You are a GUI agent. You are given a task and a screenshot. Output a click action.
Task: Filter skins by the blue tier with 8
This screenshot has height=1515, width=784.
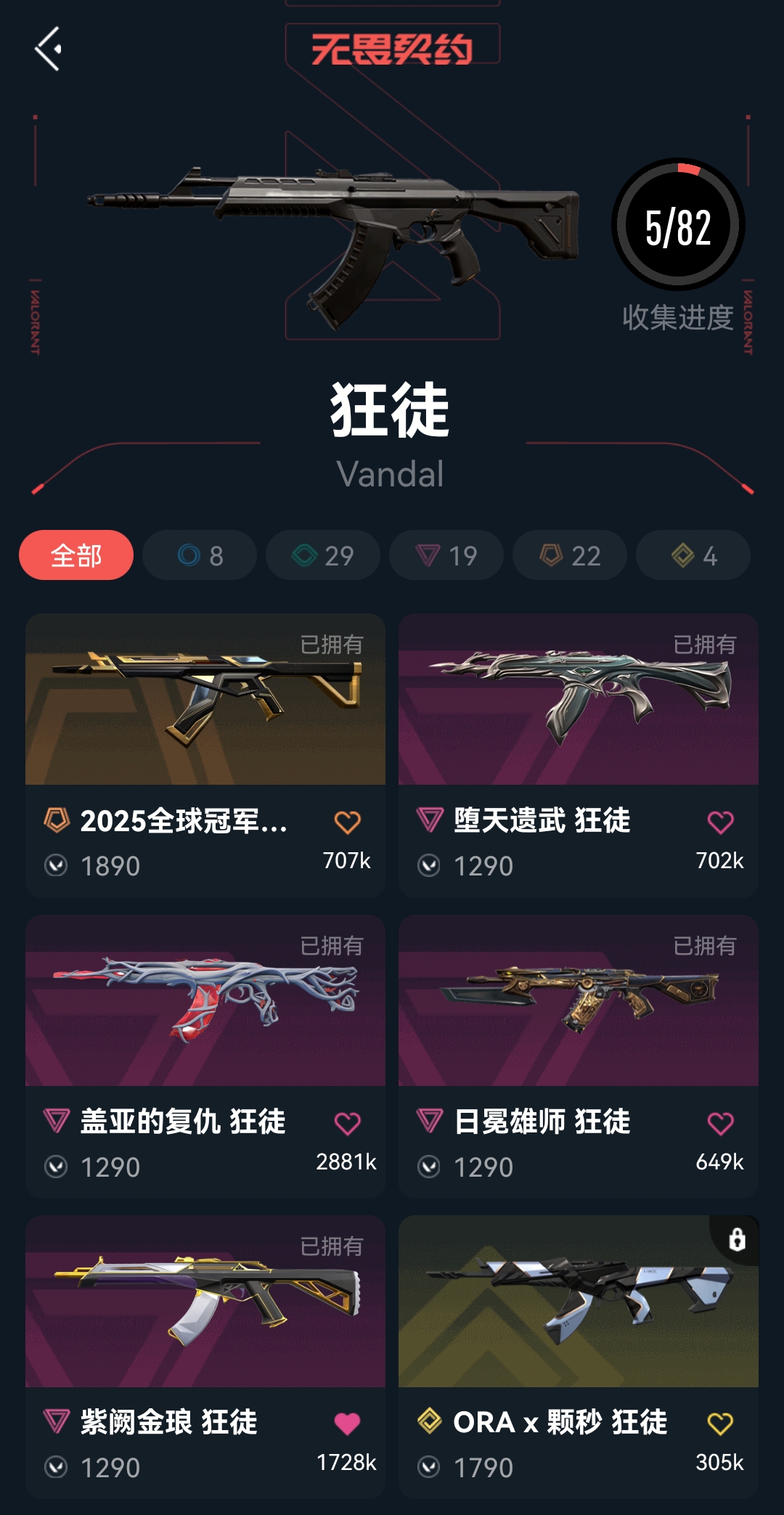pos(200,555)
